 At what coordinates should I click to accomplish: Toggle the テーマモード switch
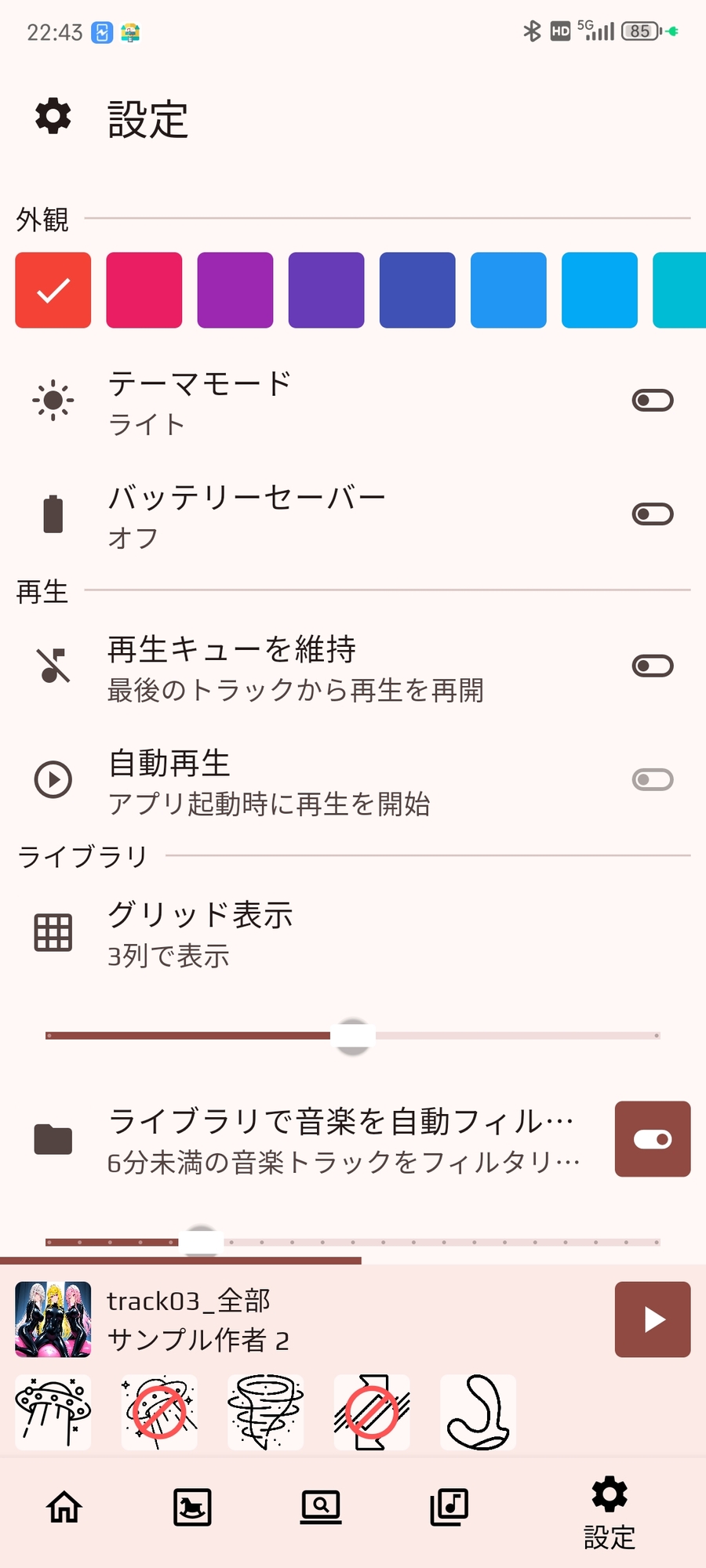point(652,400)
